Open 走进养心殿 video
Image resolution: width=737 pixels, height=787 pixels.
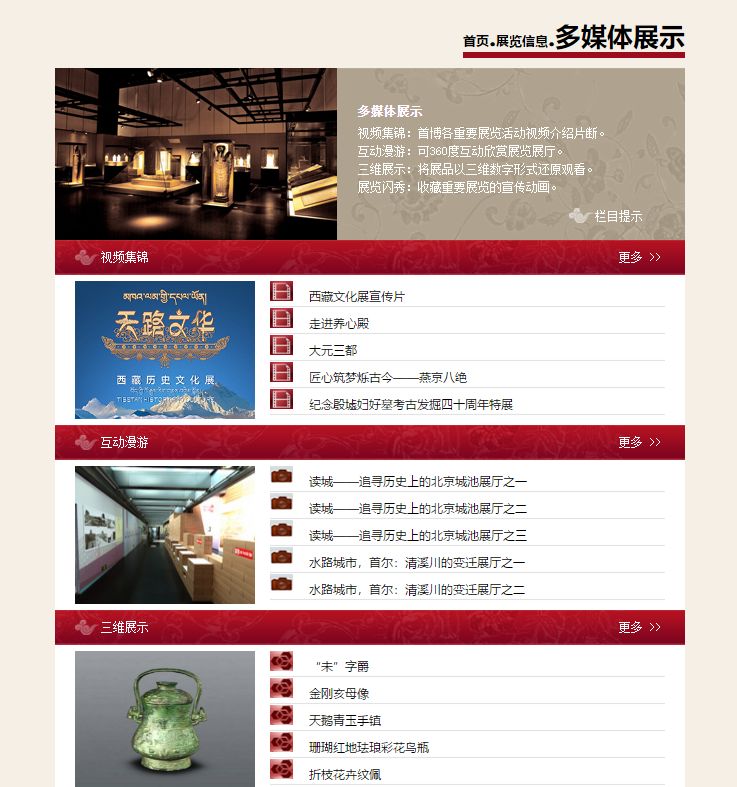339,324
